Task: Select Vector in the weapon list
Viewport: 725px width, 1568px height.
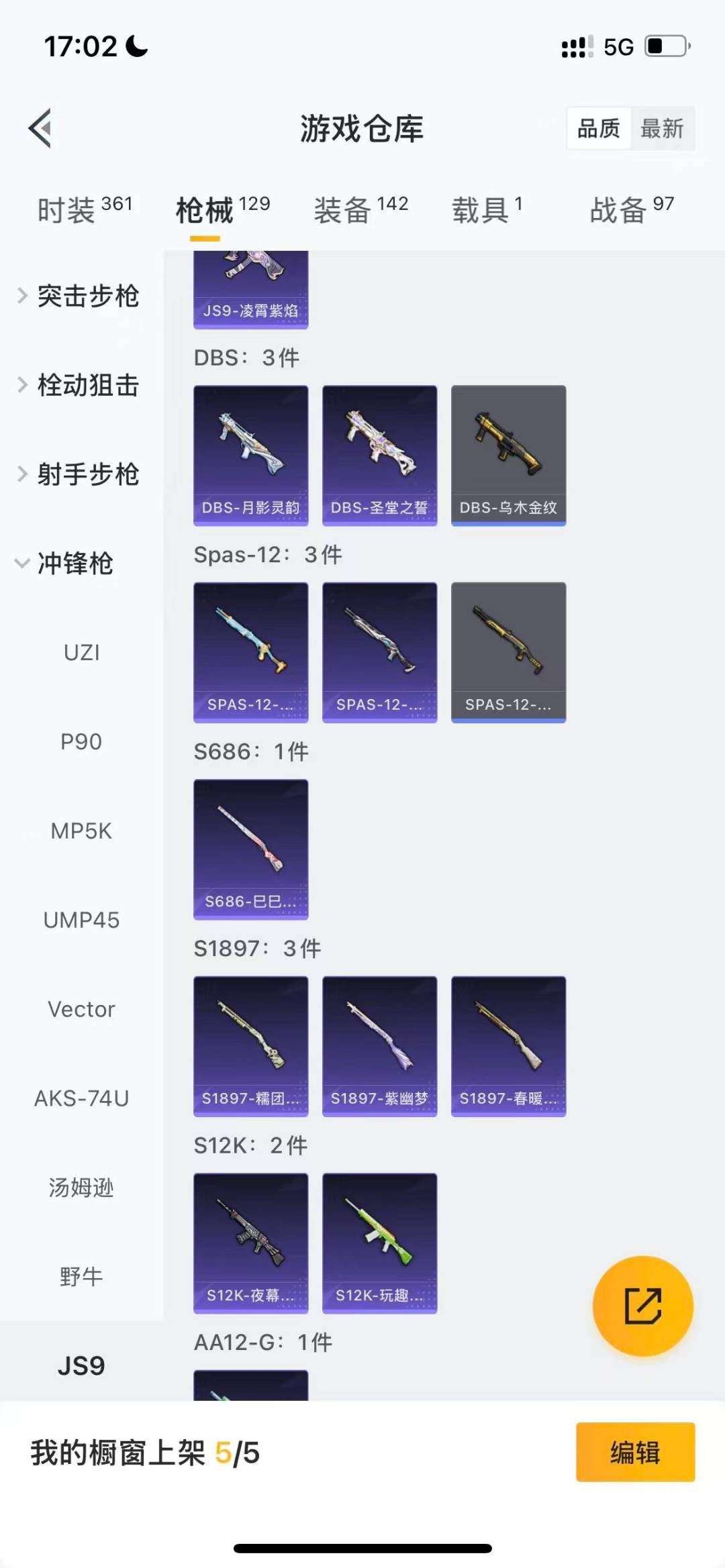Action: [81, 1009]
